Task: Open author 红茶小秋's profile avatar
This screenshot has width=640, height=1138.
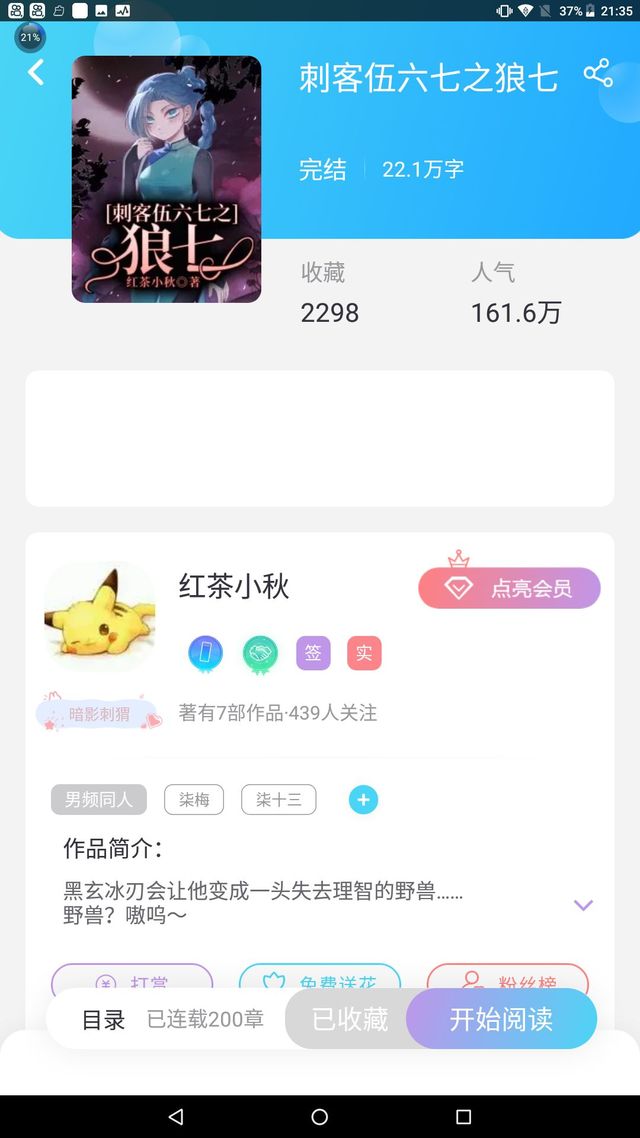Action: coord(100,616)
